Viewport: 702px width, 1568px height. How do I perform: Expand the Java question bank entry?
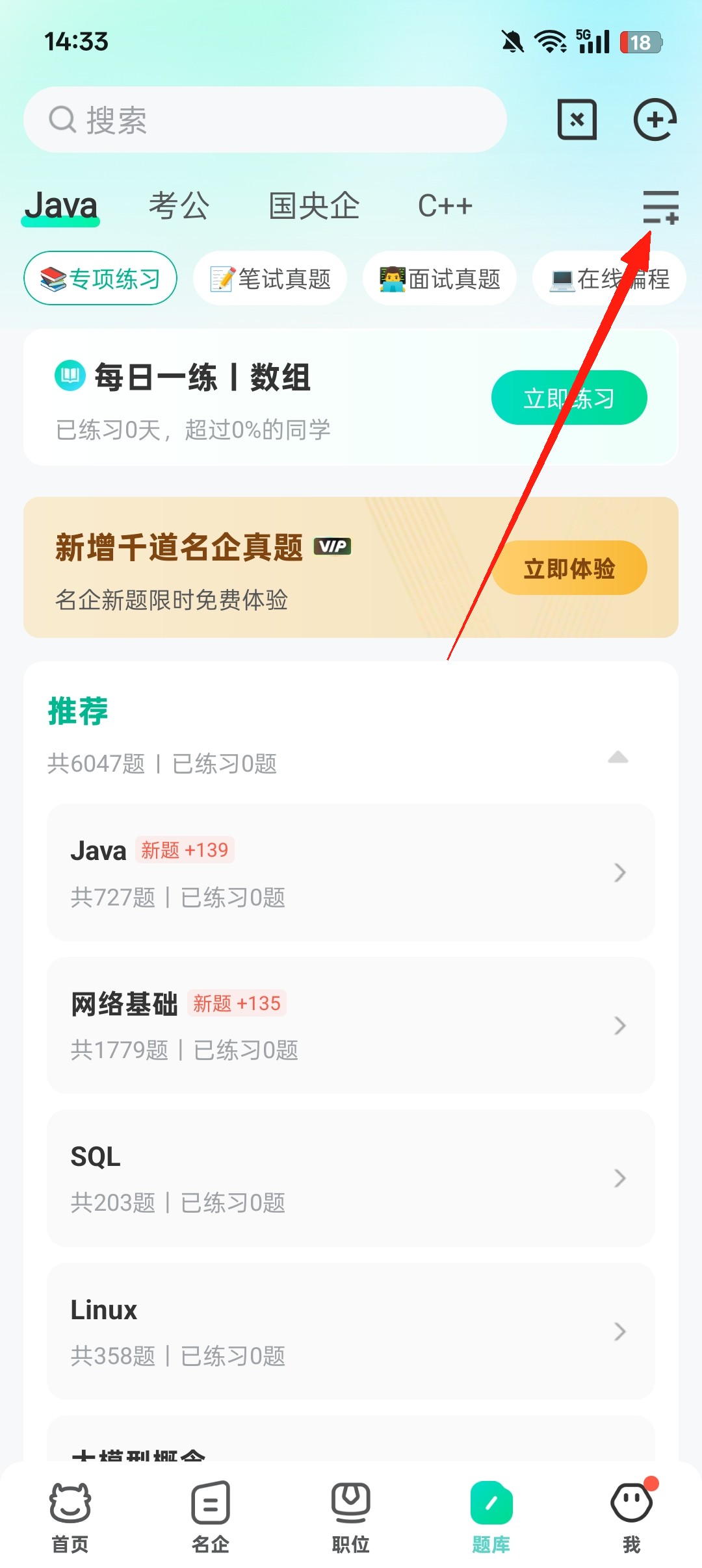click(351, 873)
